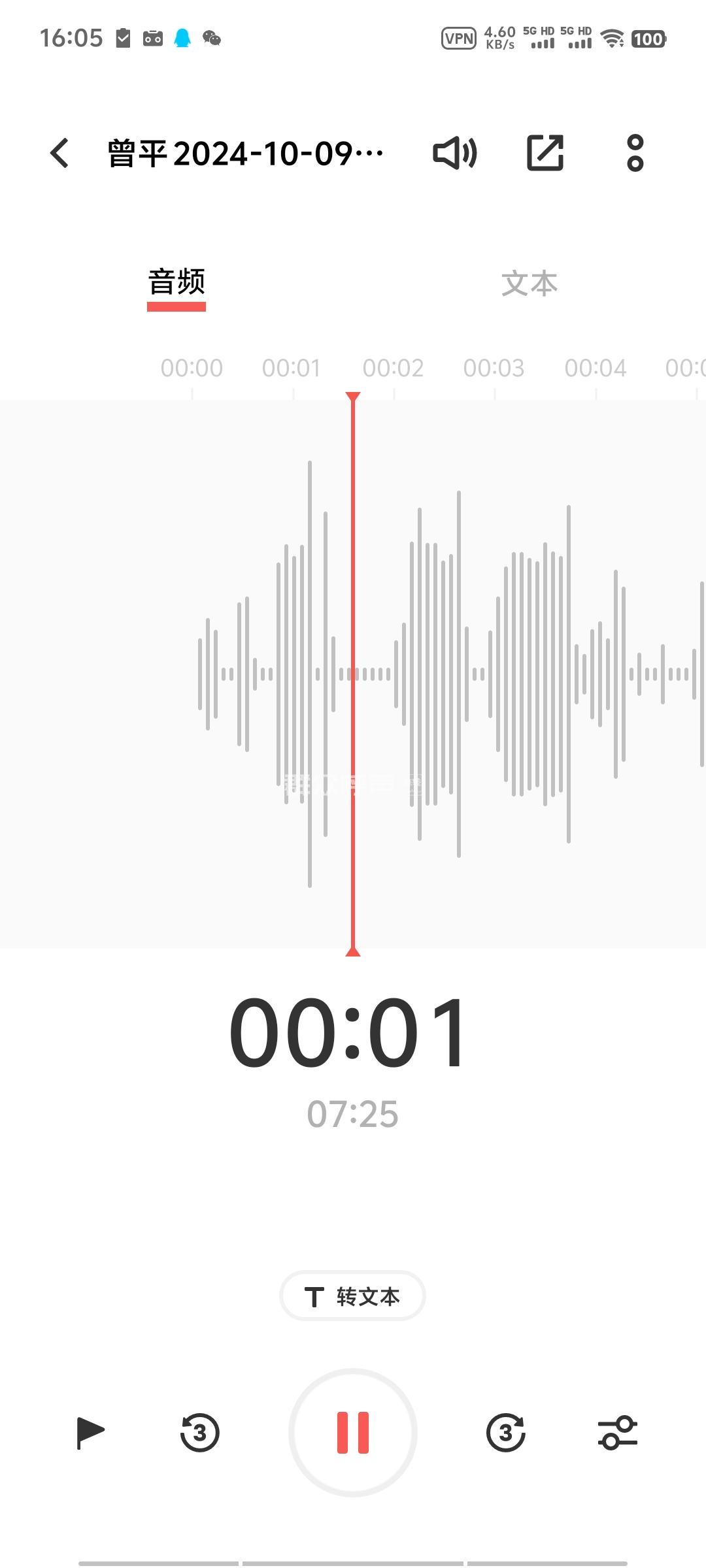The image size is (706, 1568).
Task: Skip forward 3 seconds
Action: [x=505, y=1432]
